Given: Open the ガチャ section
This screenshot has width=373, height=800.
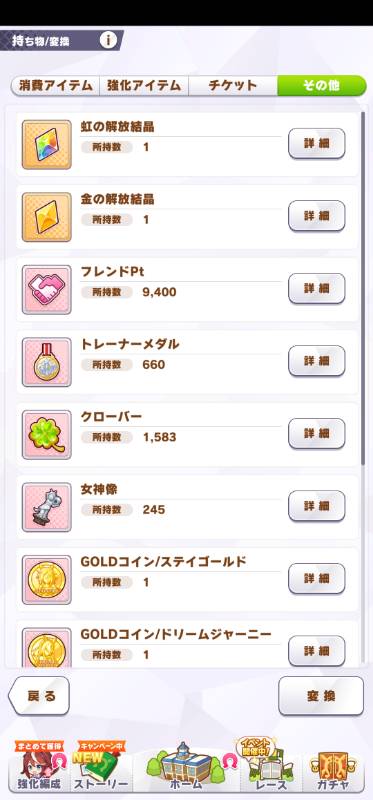Looking at the screenshot, I should tap(334, 766).
